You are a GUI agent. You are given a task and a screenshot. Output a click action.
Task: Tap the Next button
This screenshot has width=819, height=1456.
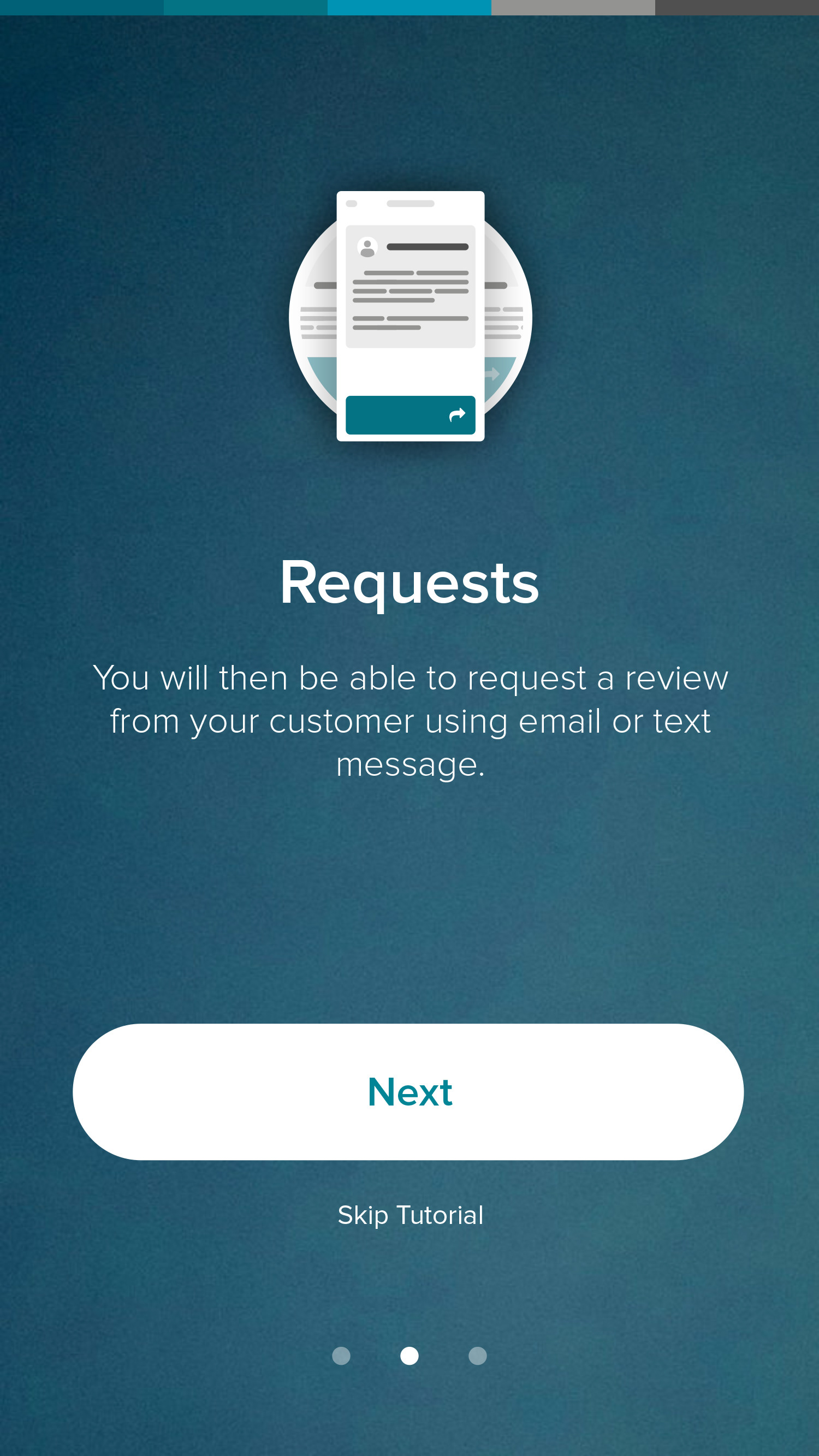[408, 1091]
